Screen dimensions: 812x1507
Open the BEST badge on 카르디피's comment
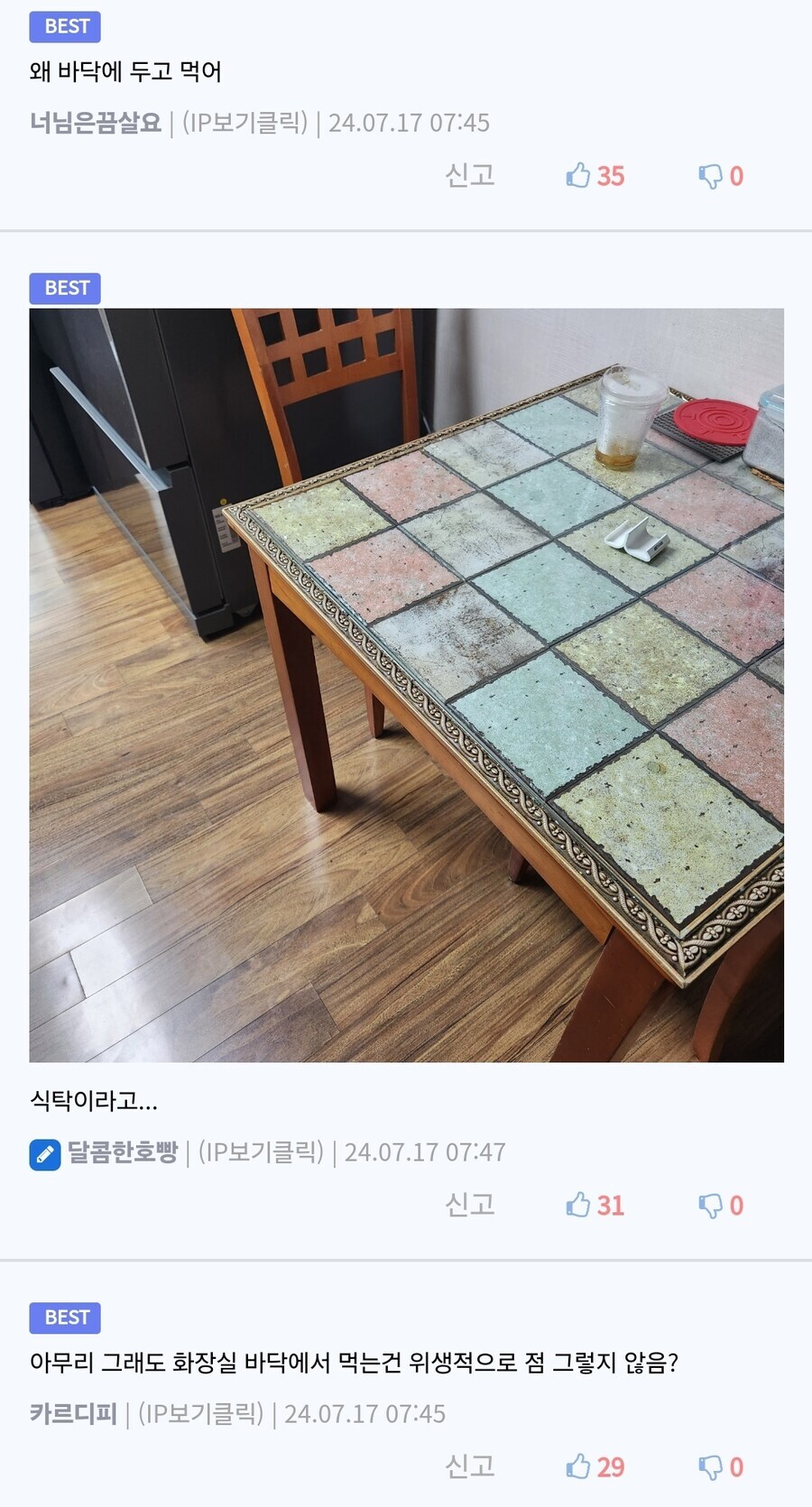point(64,1317)
